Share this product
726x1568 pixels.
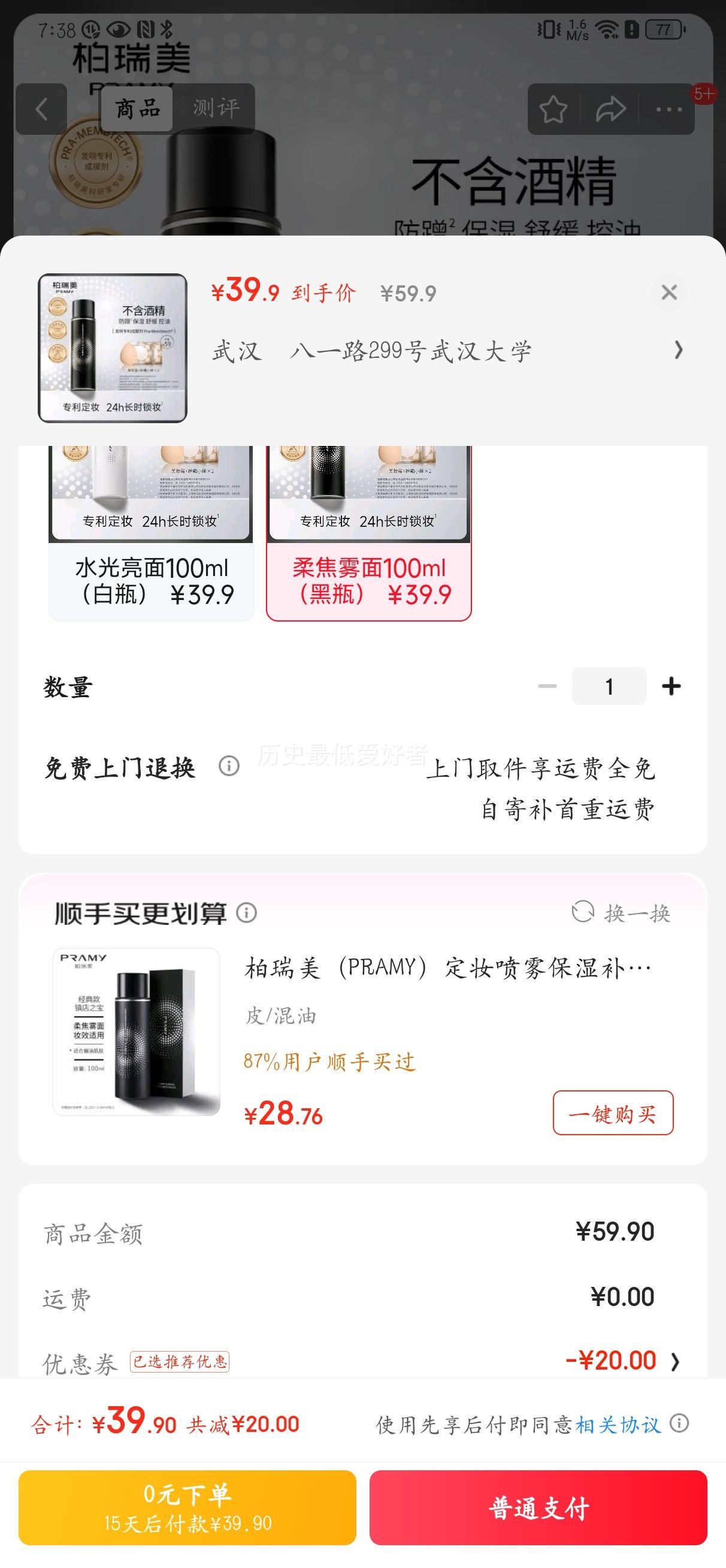click(x=610, y=110)
